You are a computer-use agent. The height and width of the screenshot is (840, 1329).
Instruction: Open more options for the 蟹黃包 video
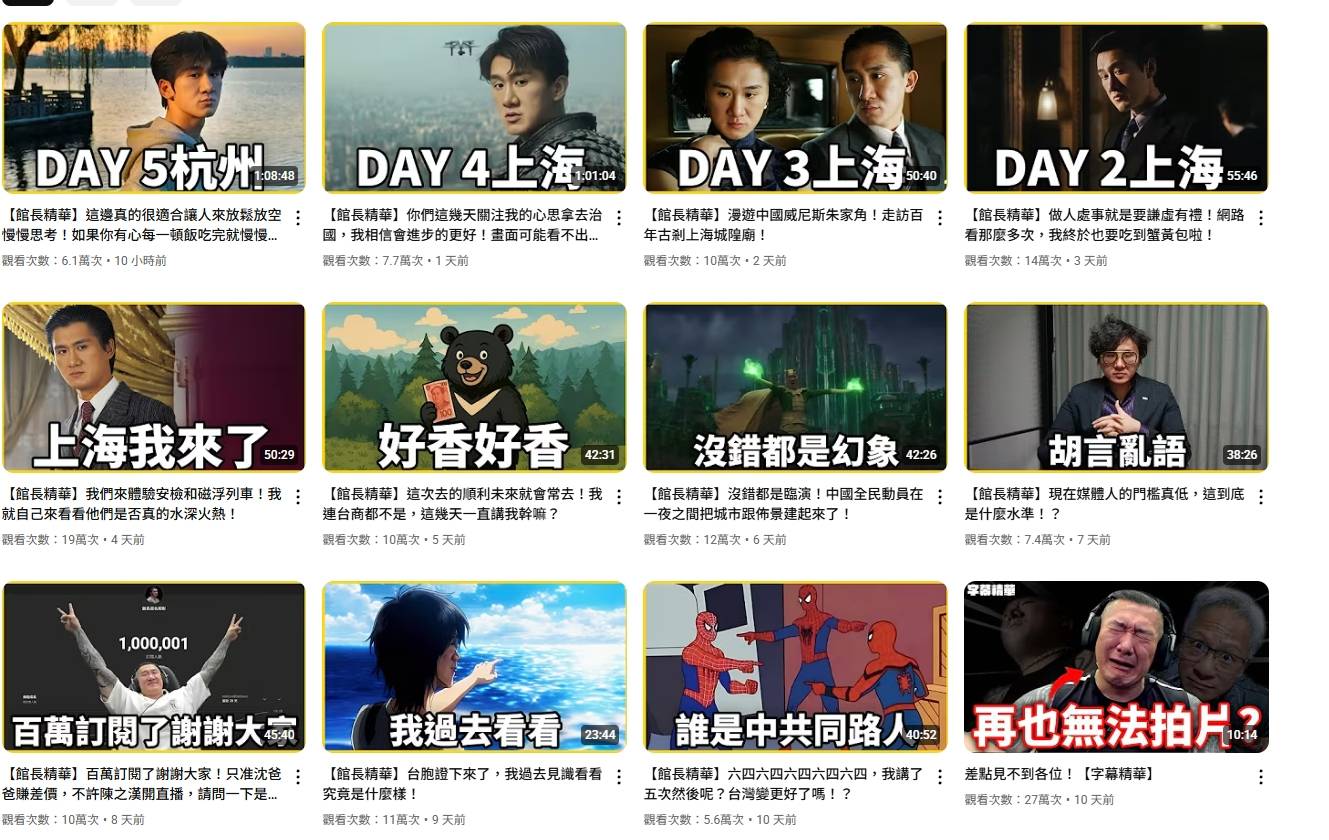[1260, 218]
